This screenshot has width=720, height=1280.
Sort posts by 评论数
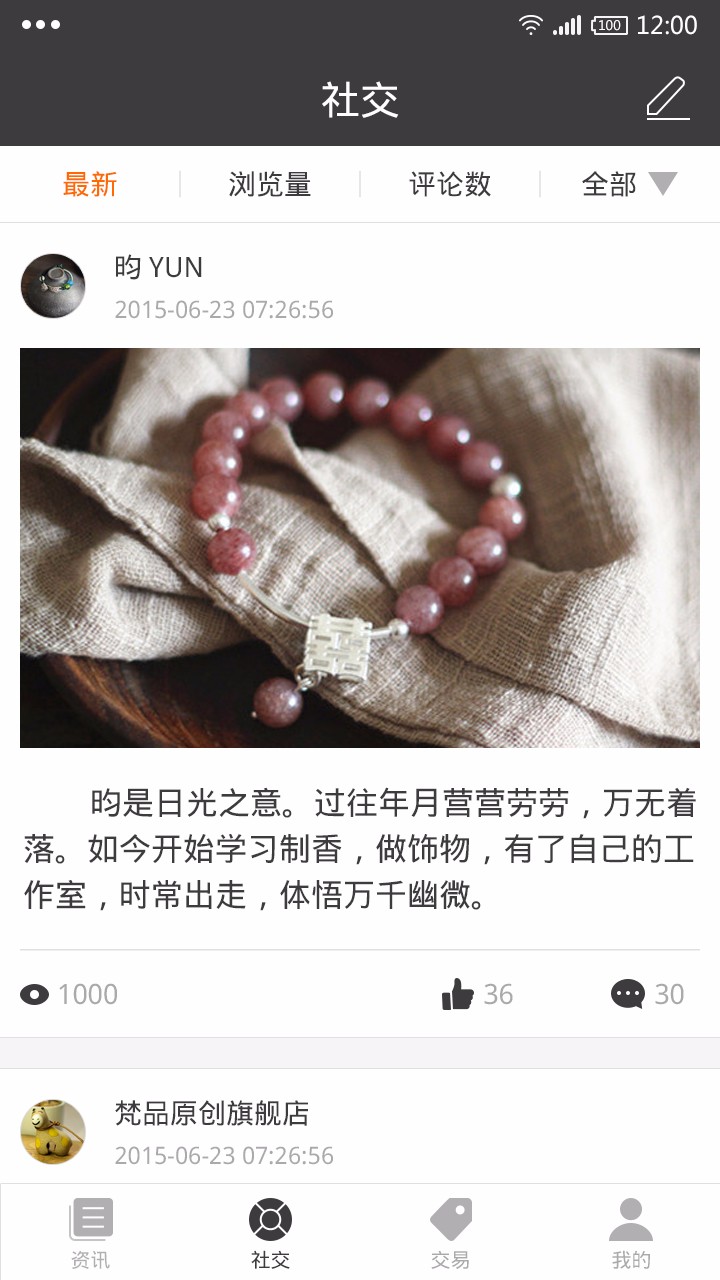(450, 184)
